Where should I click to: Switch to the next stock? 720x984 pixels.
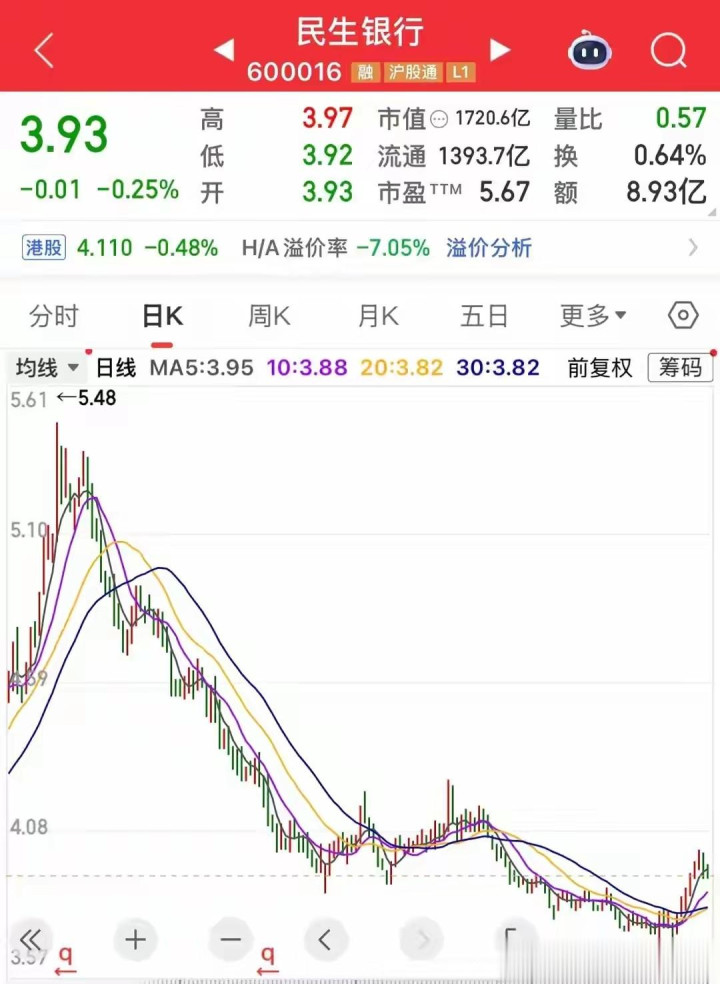(500, 50)
